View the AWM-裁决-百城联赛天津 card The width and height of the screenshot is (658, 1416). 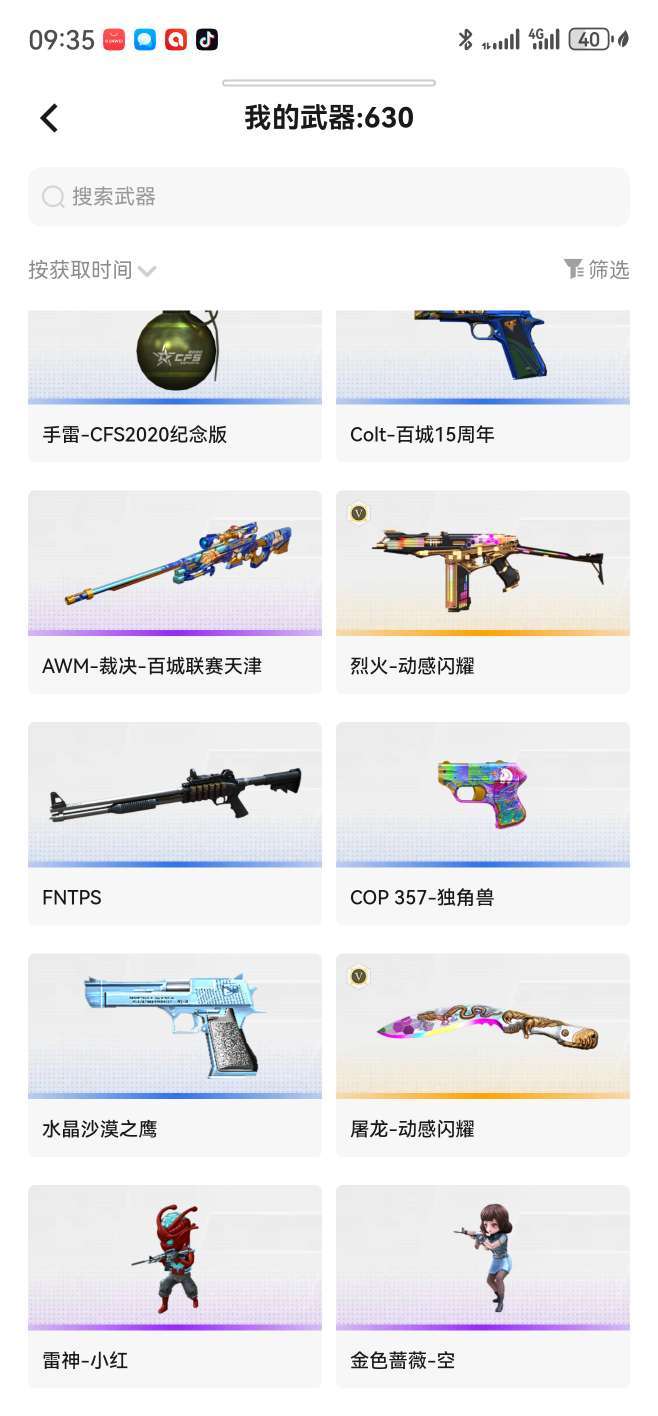pyautogui.click(x=175, y=591)
